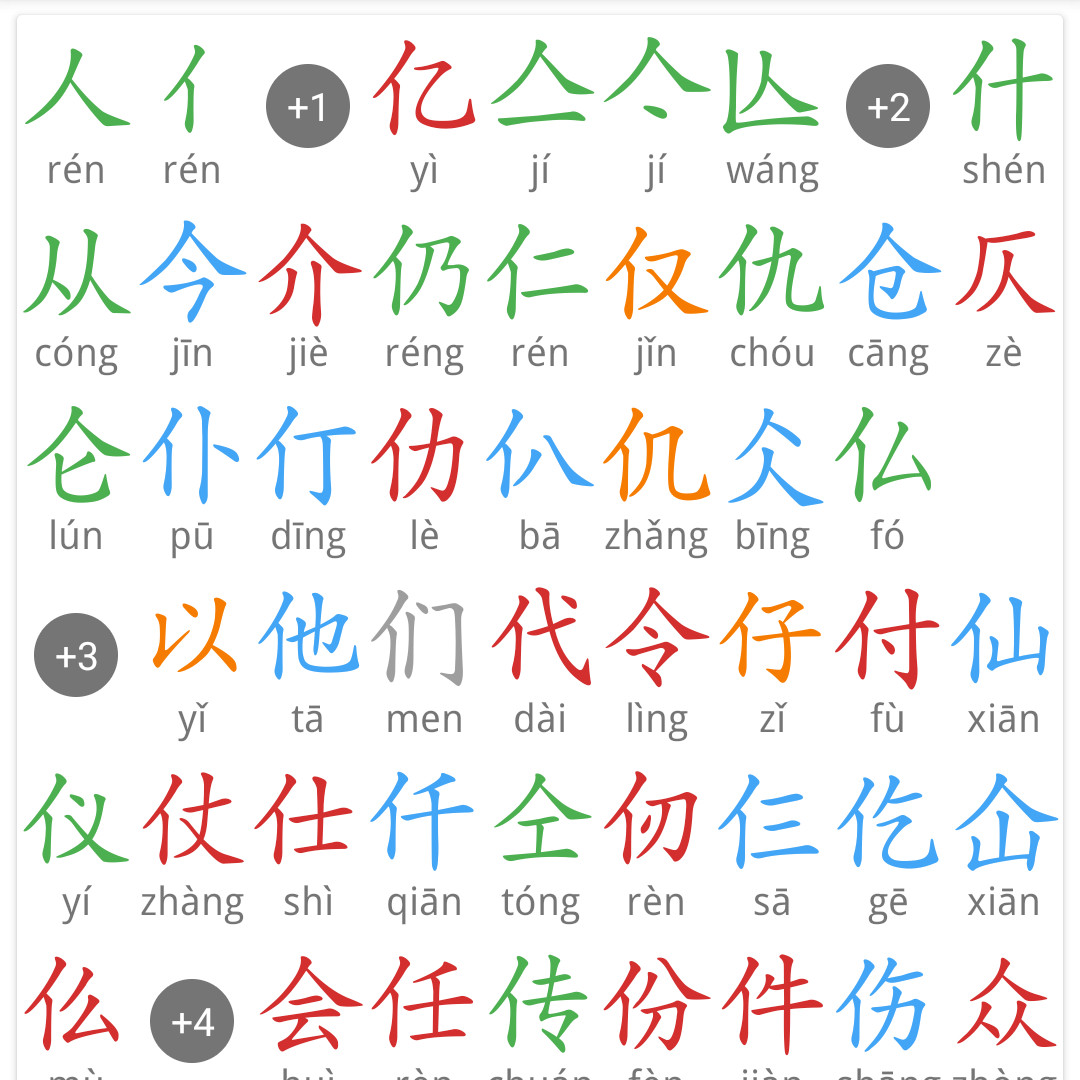This screenshot has height=1080, width=1080.
Task: Open the entry for 仑 (lún)
Action: (76, 455)
